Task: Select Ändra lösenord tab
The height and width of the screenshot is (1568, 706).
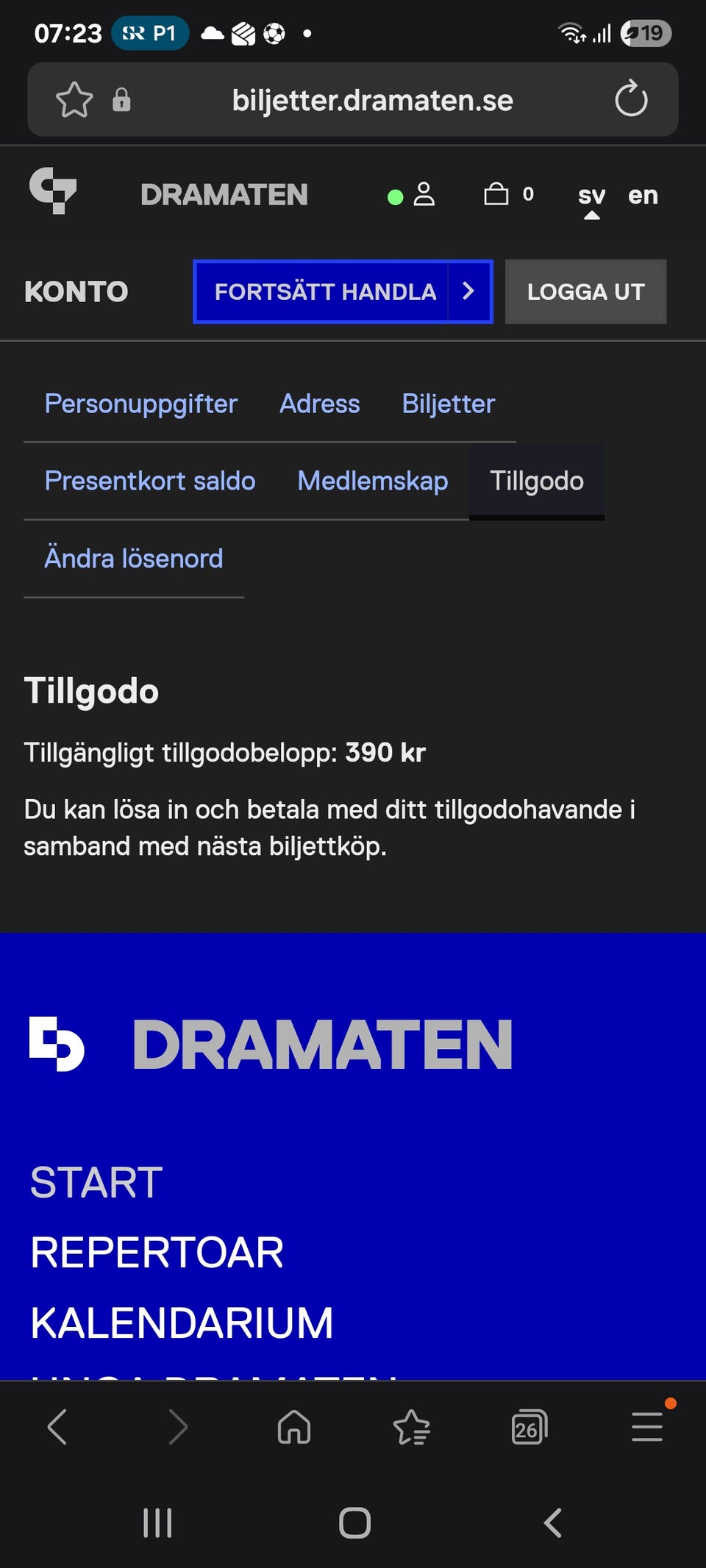Action: coord(134,559)
